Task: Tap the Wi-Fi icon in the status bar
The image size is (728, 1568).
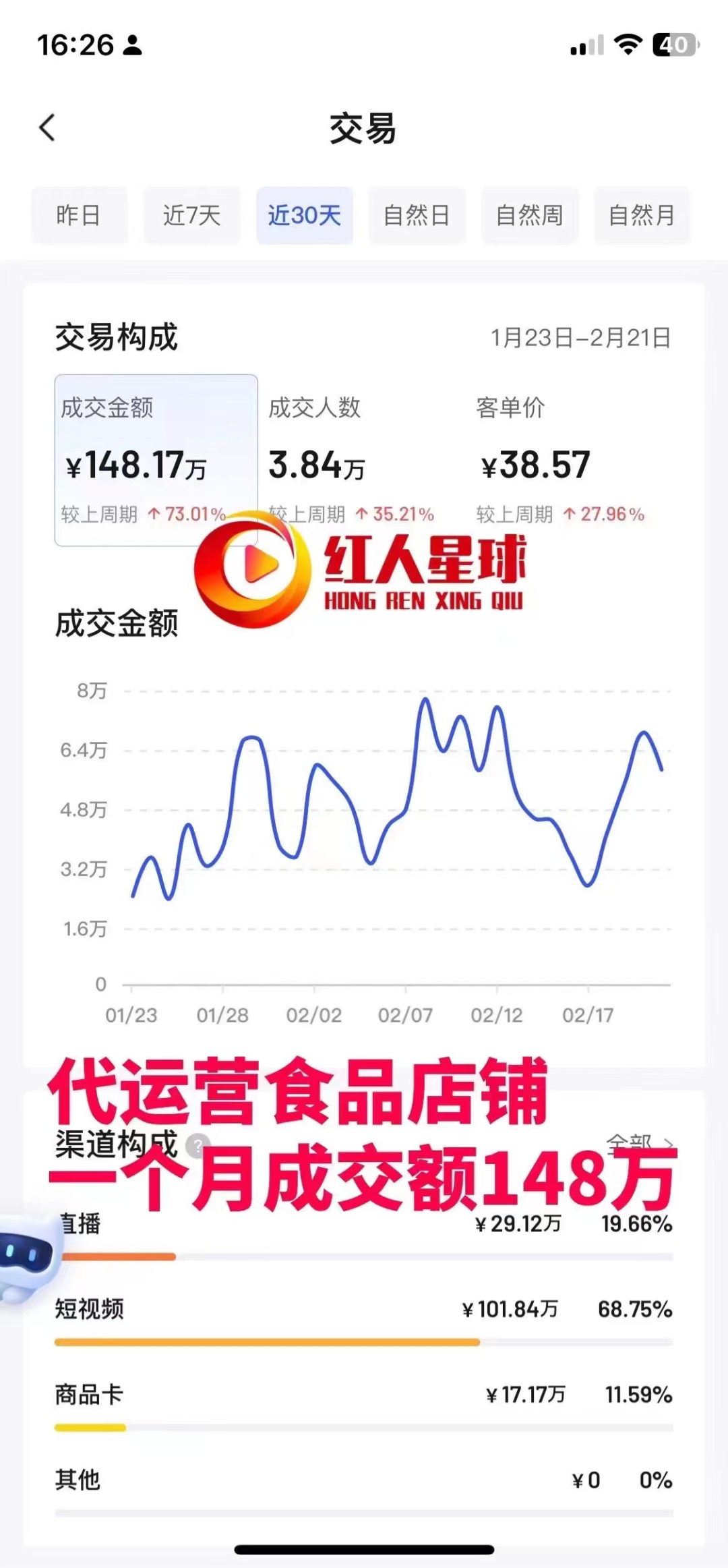Action: click(630, 45)
